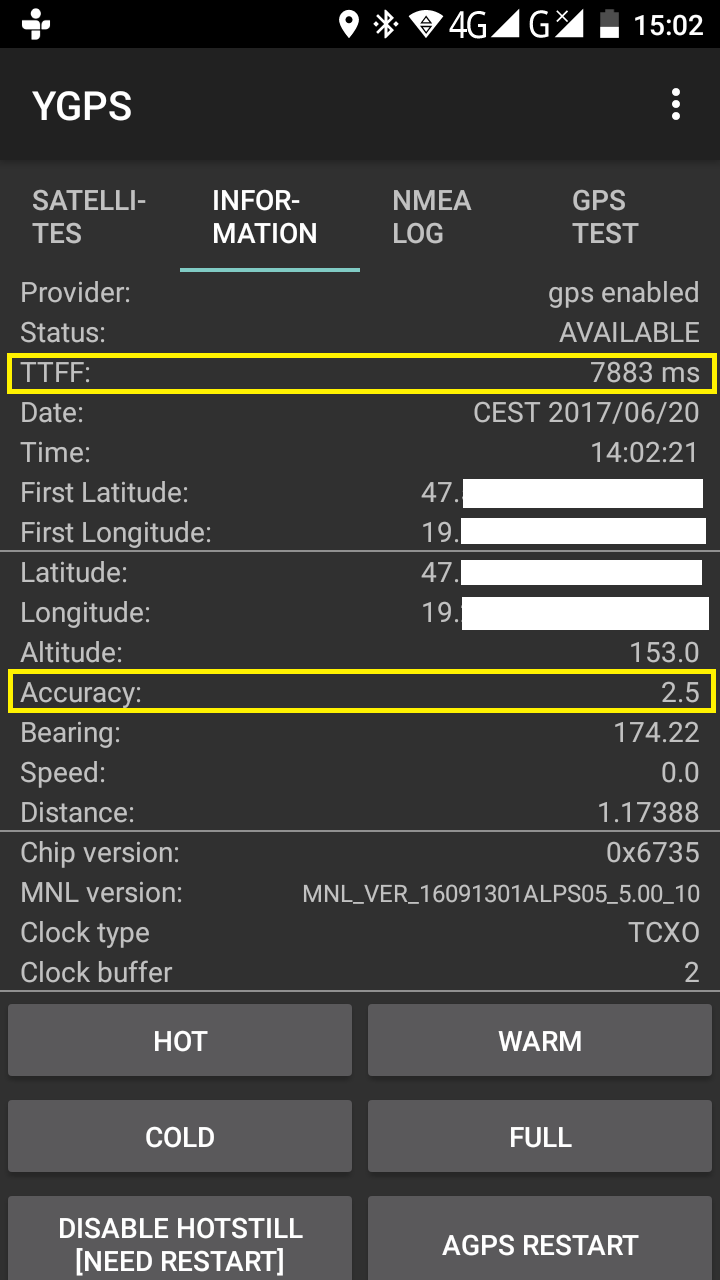Tap AGPS Restart
This screenshot has height=1280, width=720.
point(540,1238)
